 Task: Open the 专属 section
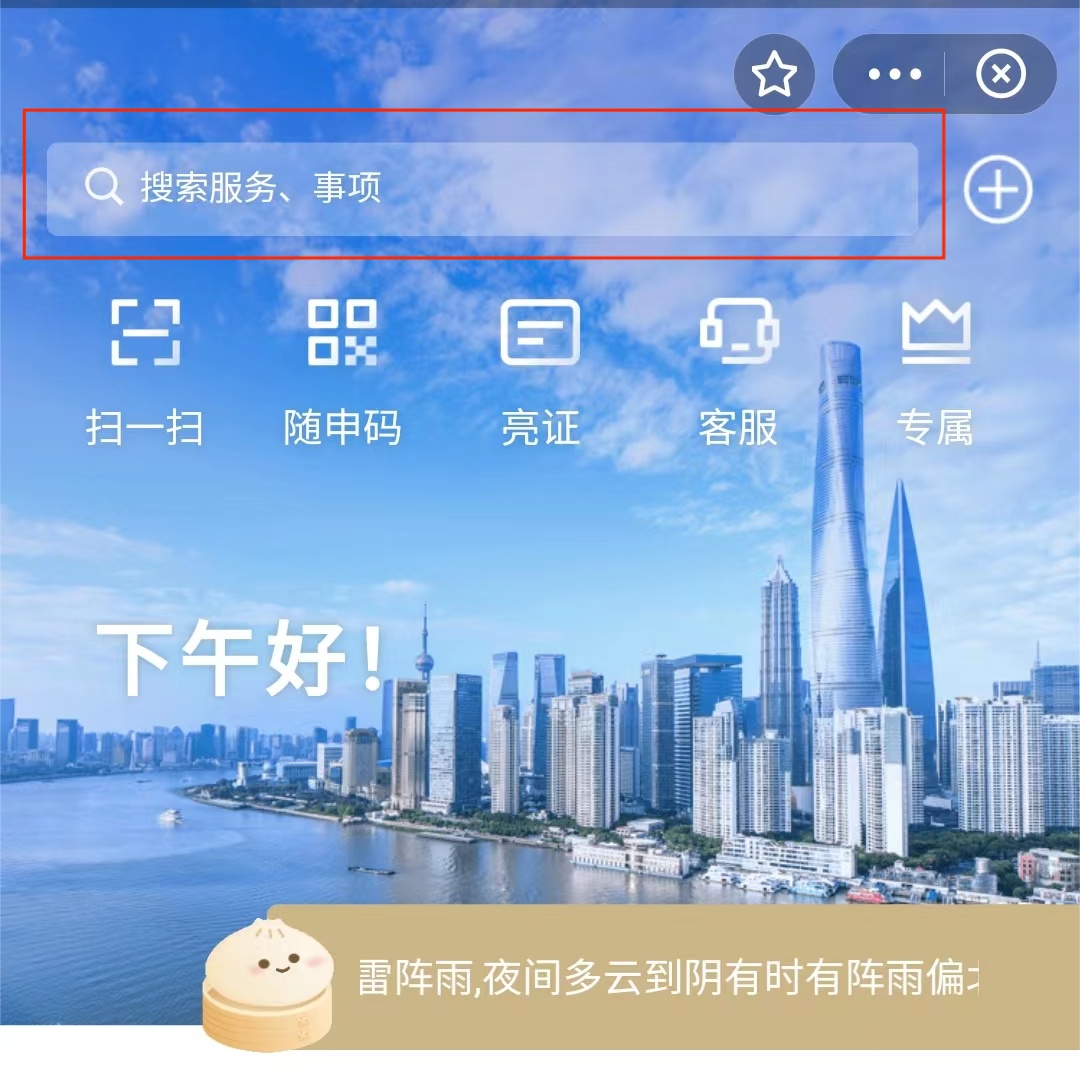tap(935, 370)
